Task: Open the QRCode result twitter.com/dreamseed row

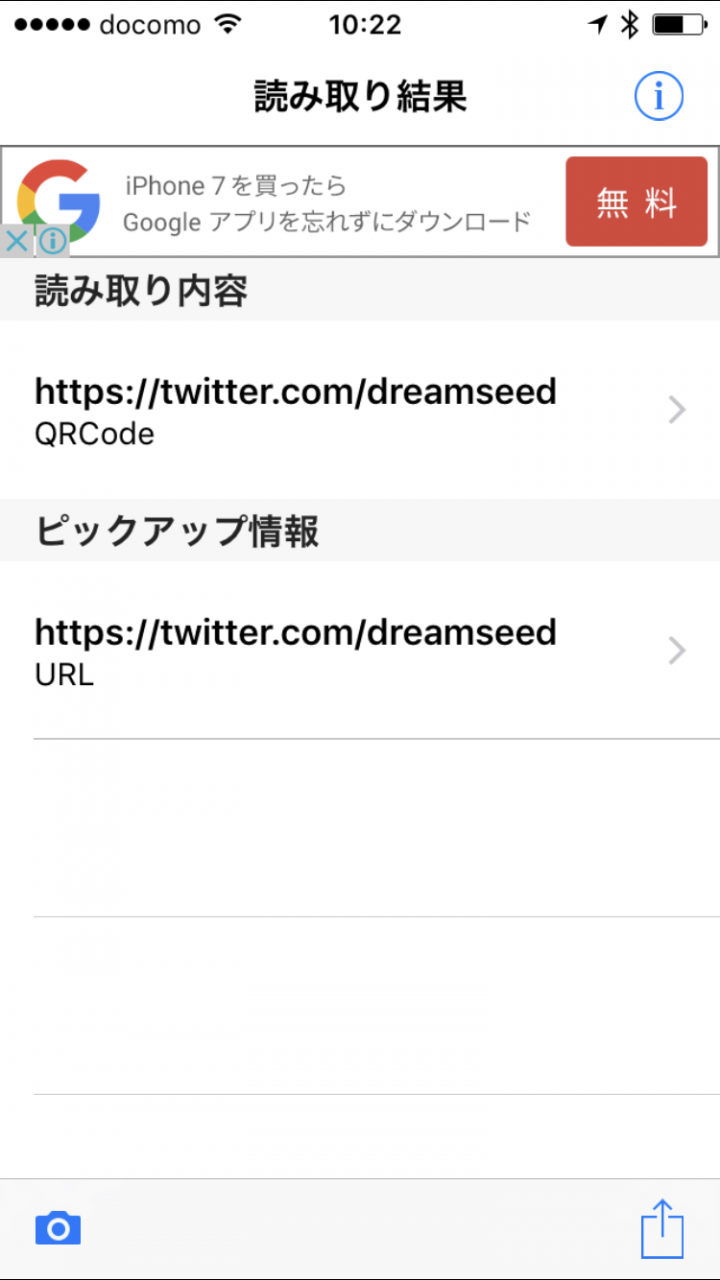Action: (x=360, y=410)
